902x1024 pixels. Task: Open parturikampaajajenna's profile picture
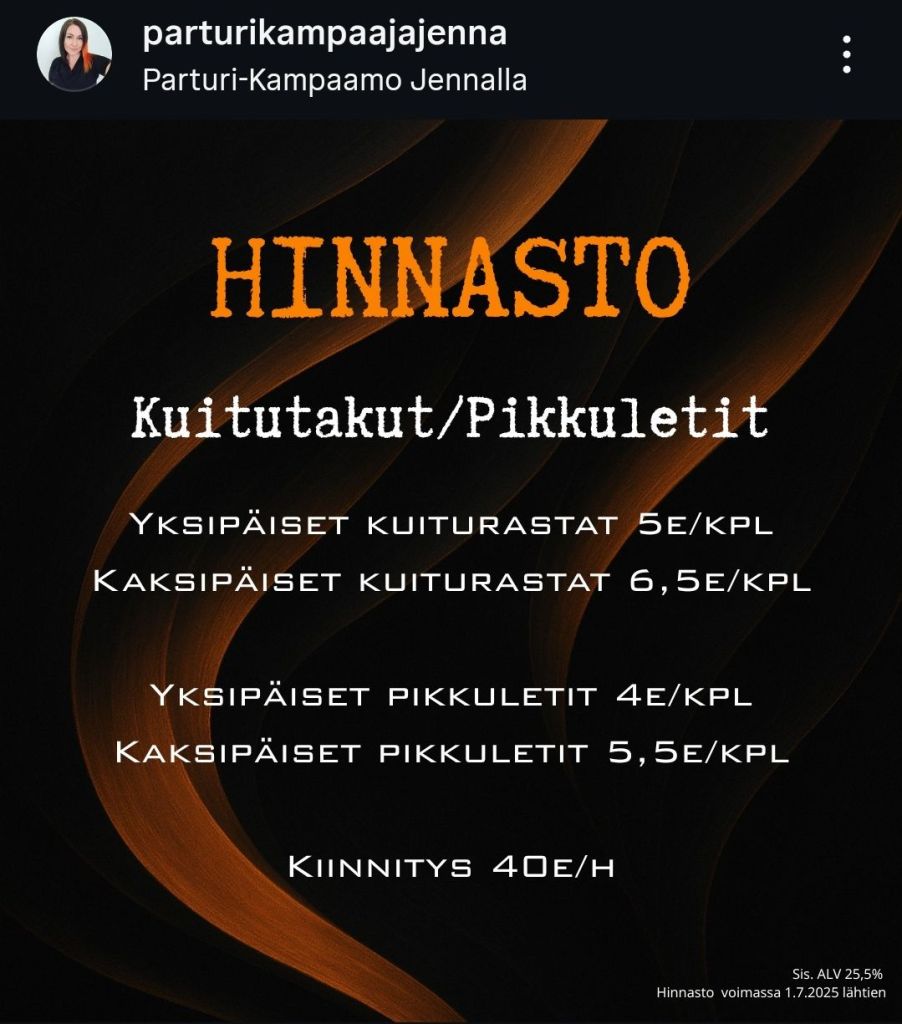(74, 55)
